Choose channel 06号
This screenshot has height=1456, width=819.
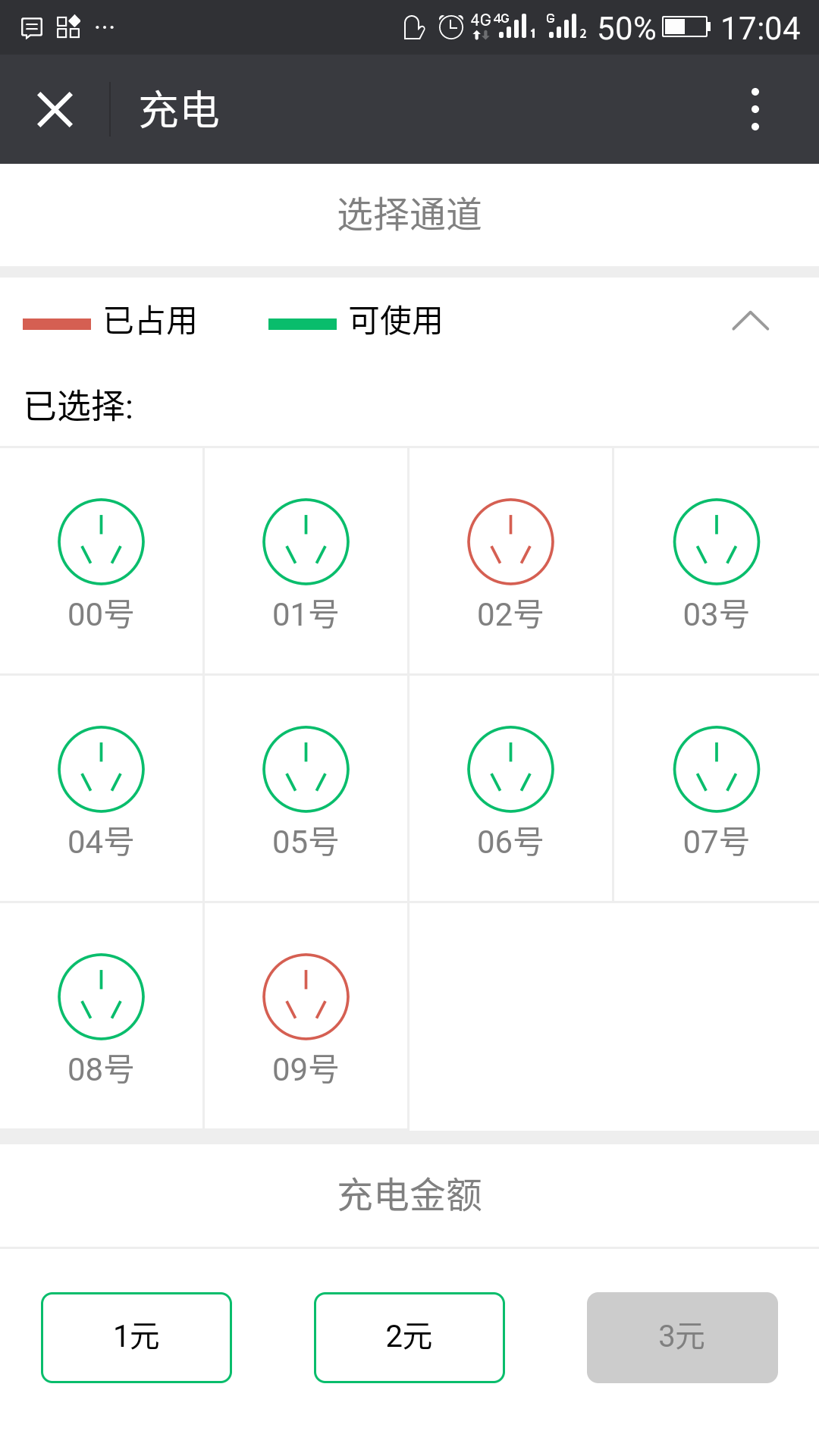point(510,789)
